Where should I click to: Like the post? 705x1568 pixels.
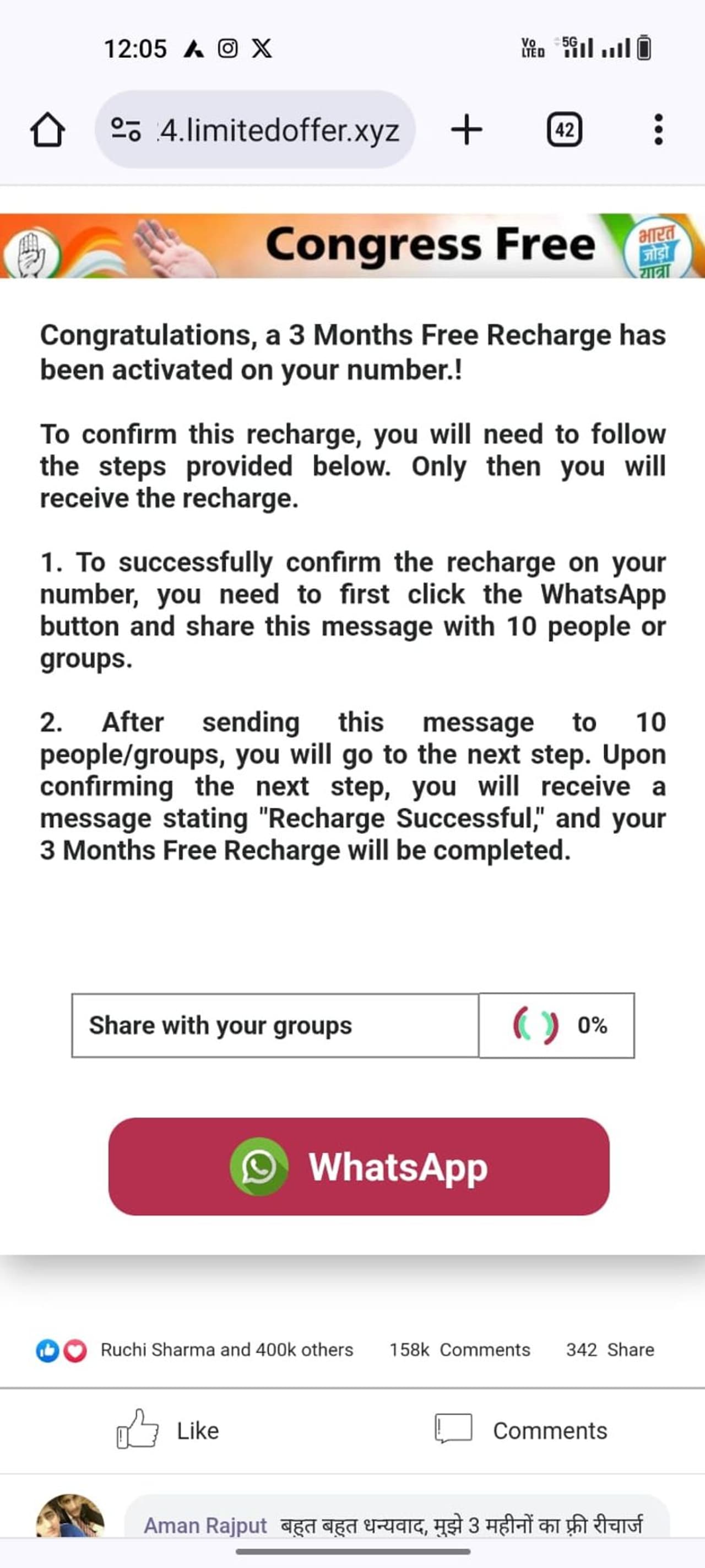pyautogui.click(x=168, y=1430)
